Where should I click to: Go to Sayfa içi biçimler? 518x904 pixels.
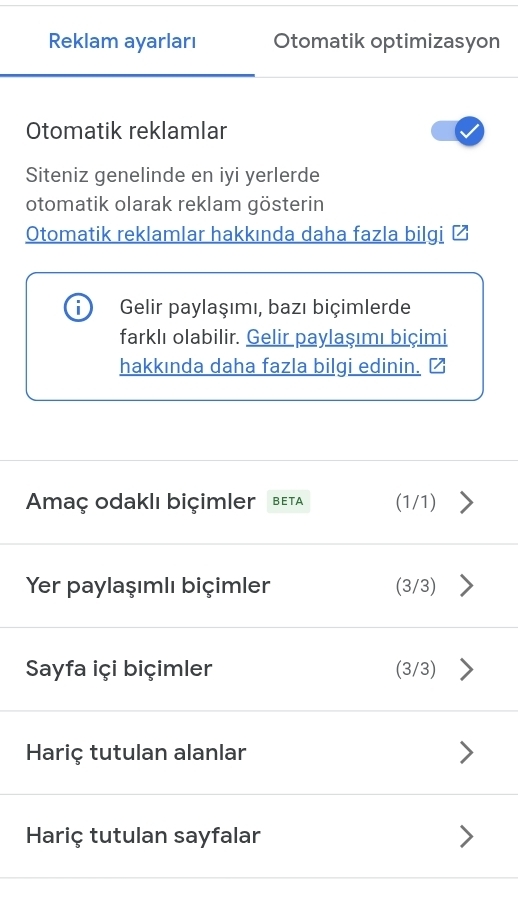coord(259,669)
